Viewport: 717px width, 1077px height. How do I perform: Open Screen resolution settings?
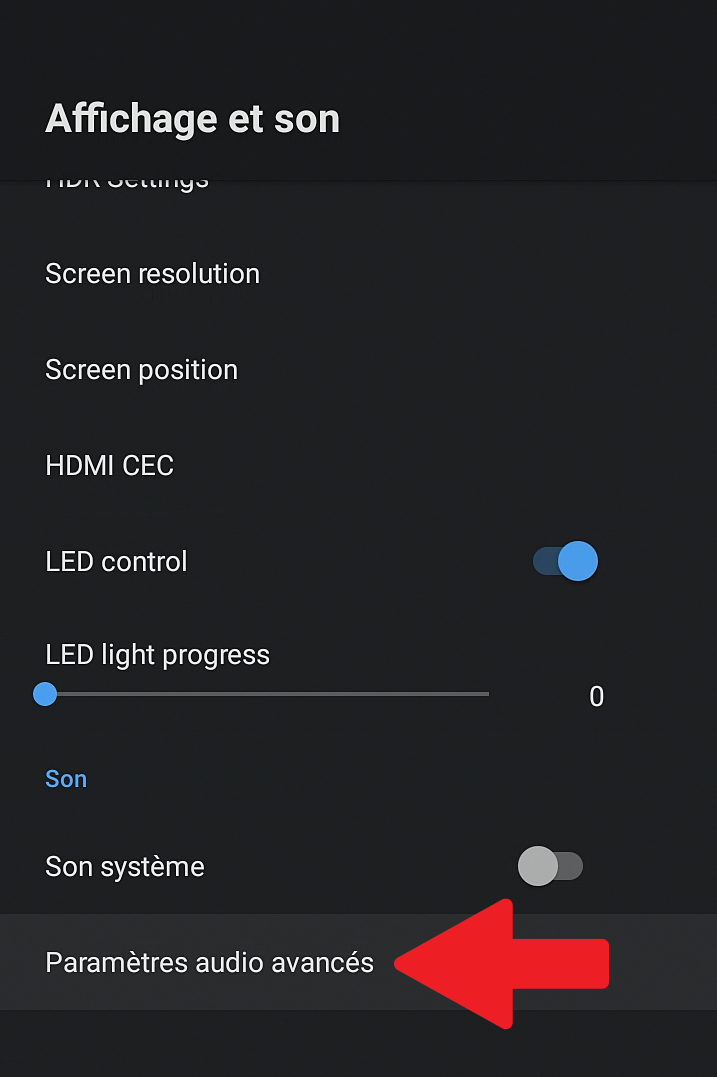153,274
